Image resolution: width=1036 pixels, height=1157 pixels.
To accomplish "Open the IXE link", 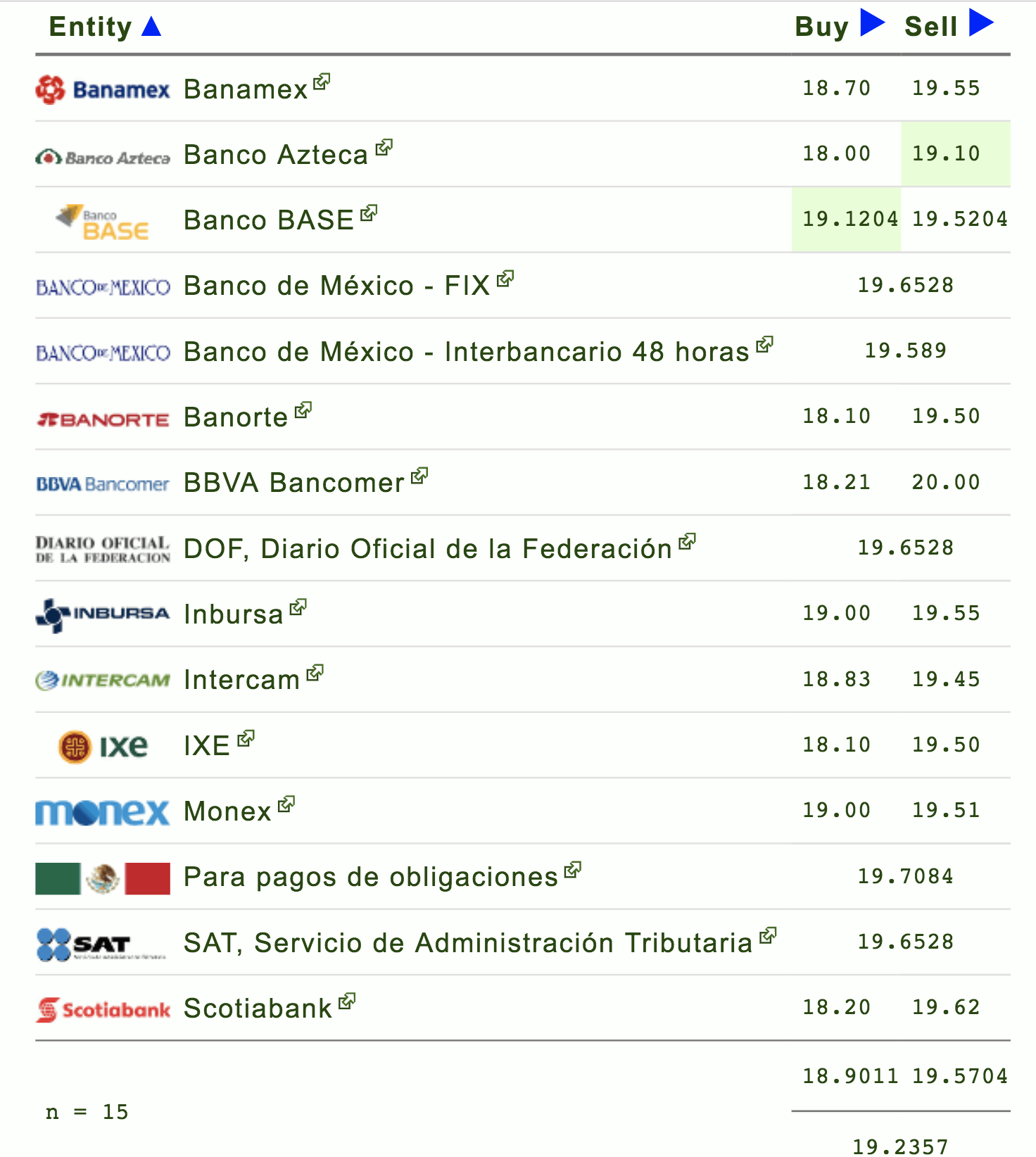I will 207,745.
